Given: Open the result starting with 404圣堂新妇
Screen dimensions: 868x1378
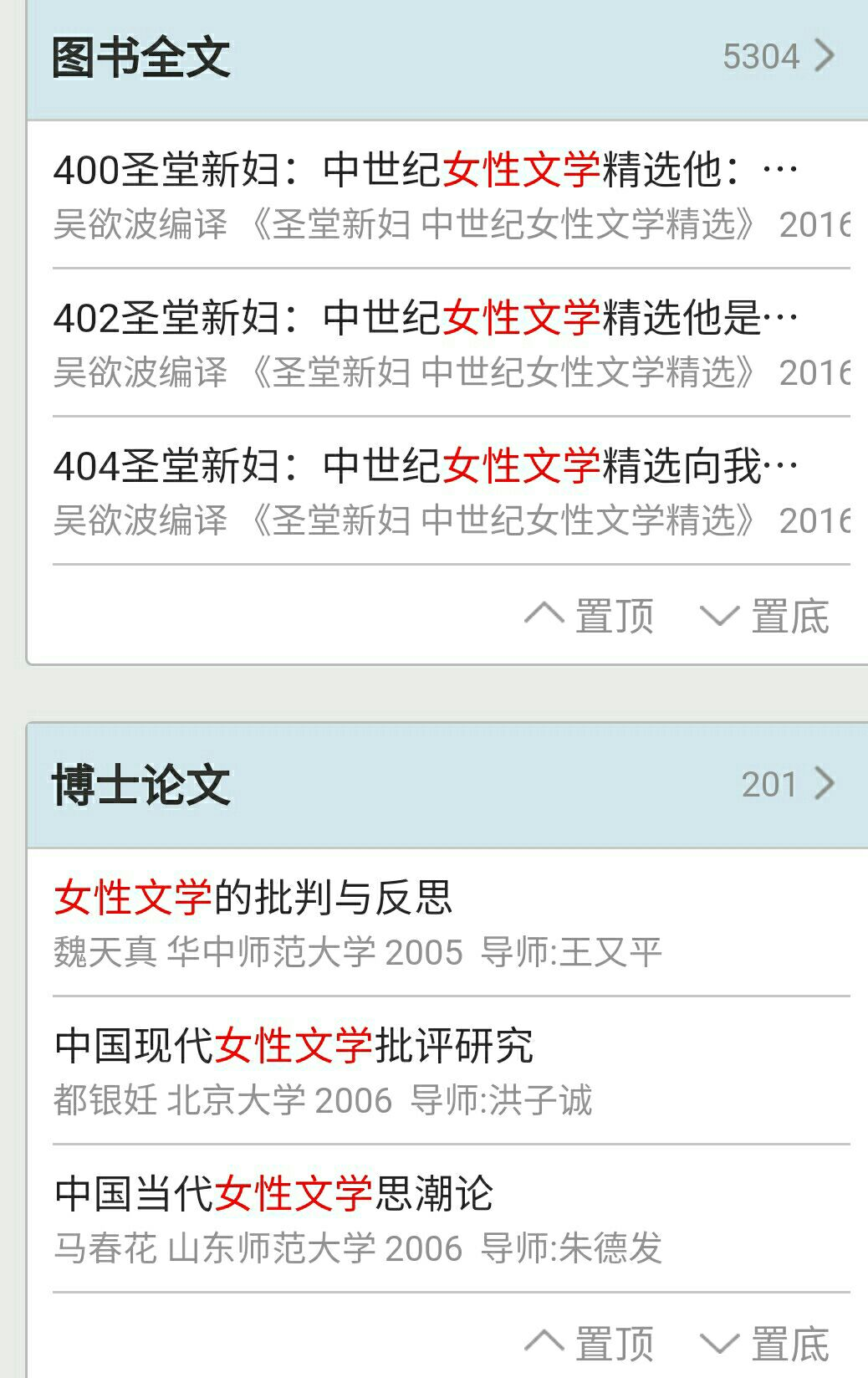Looking at the screenshot, I should coord(426,466).
